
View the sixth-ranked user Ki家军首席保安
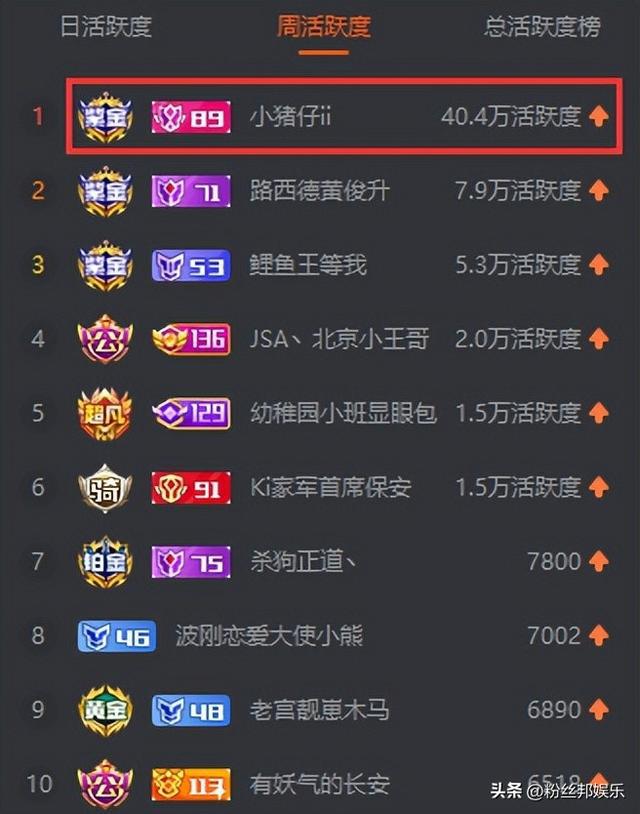[x=330, y=487]
